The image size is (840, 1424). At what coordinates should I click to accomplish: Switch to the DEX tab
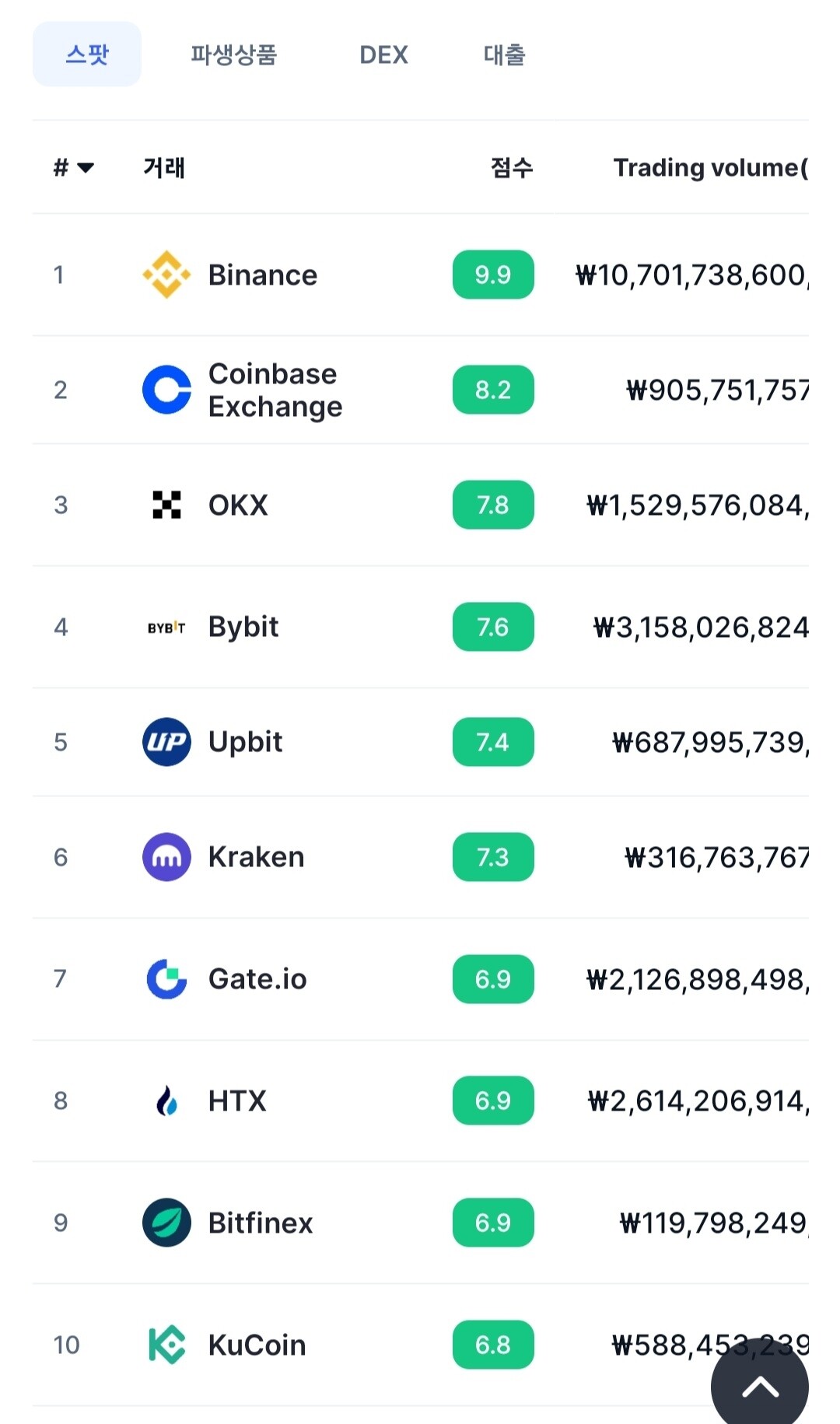tap(383, 54)
